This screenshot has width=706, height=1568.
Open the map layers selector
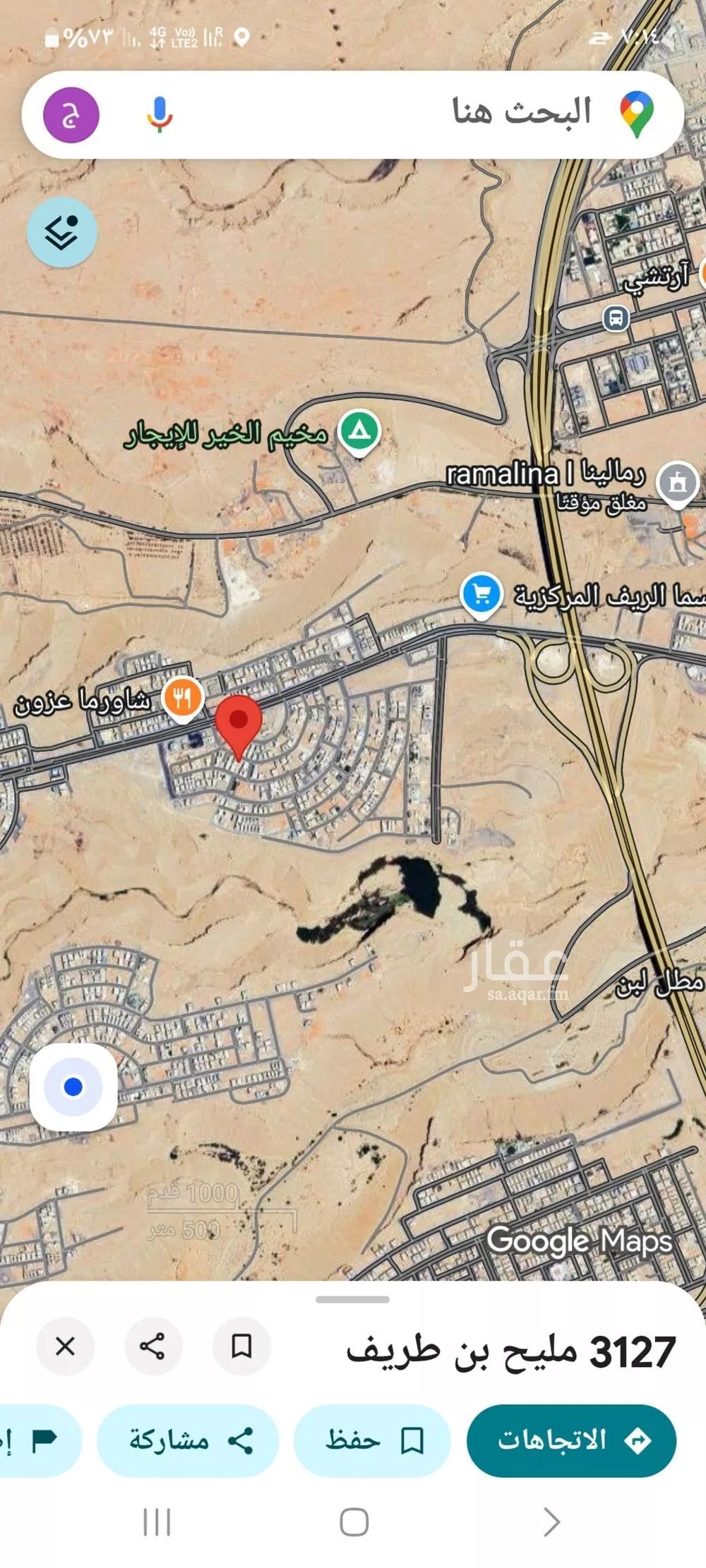tap(62, 231)
